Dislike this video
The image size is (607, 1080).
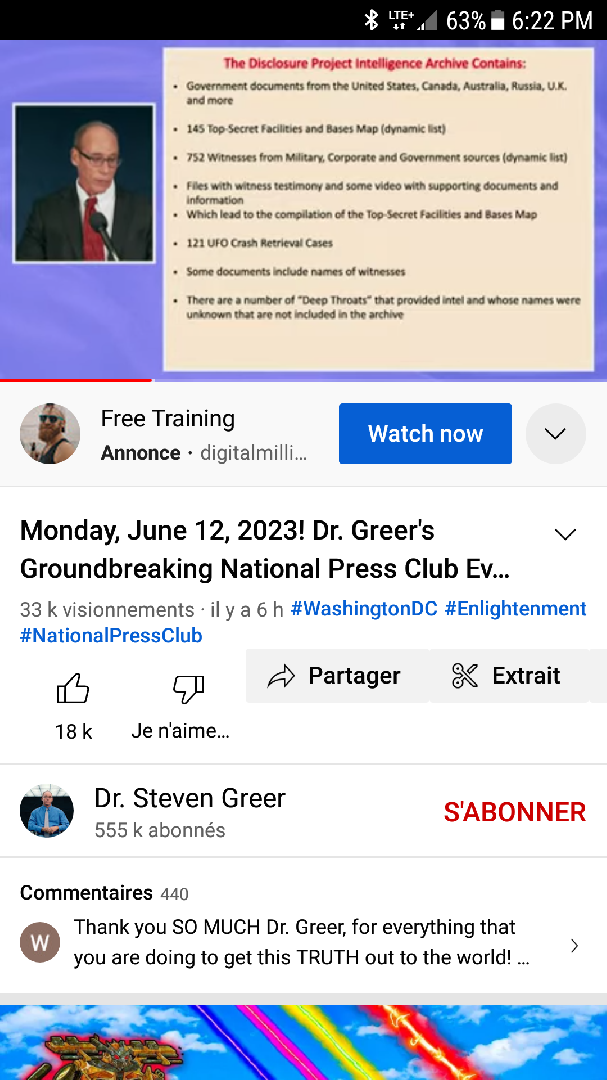pos(188,688)
